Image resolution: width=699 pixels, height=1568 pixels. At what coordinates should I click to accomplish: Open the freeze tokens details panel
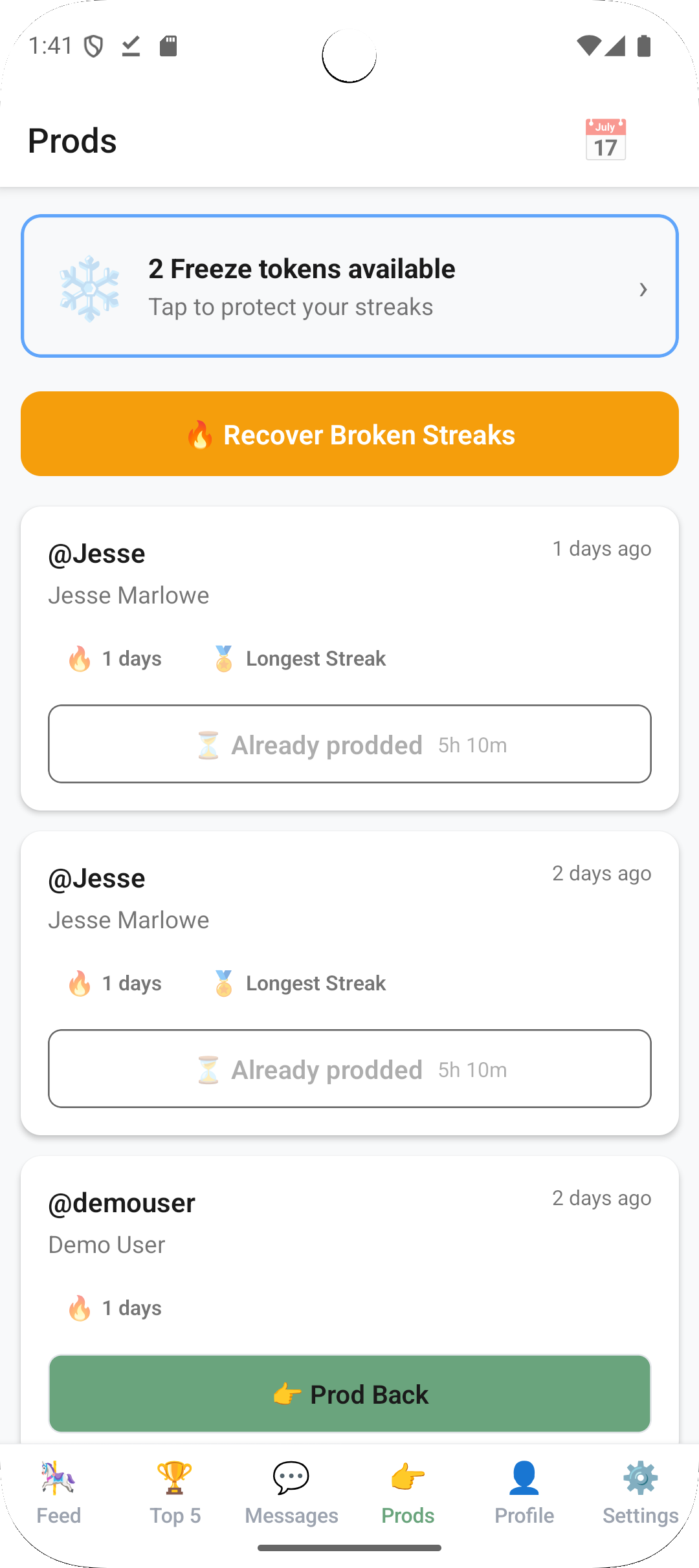349,287
